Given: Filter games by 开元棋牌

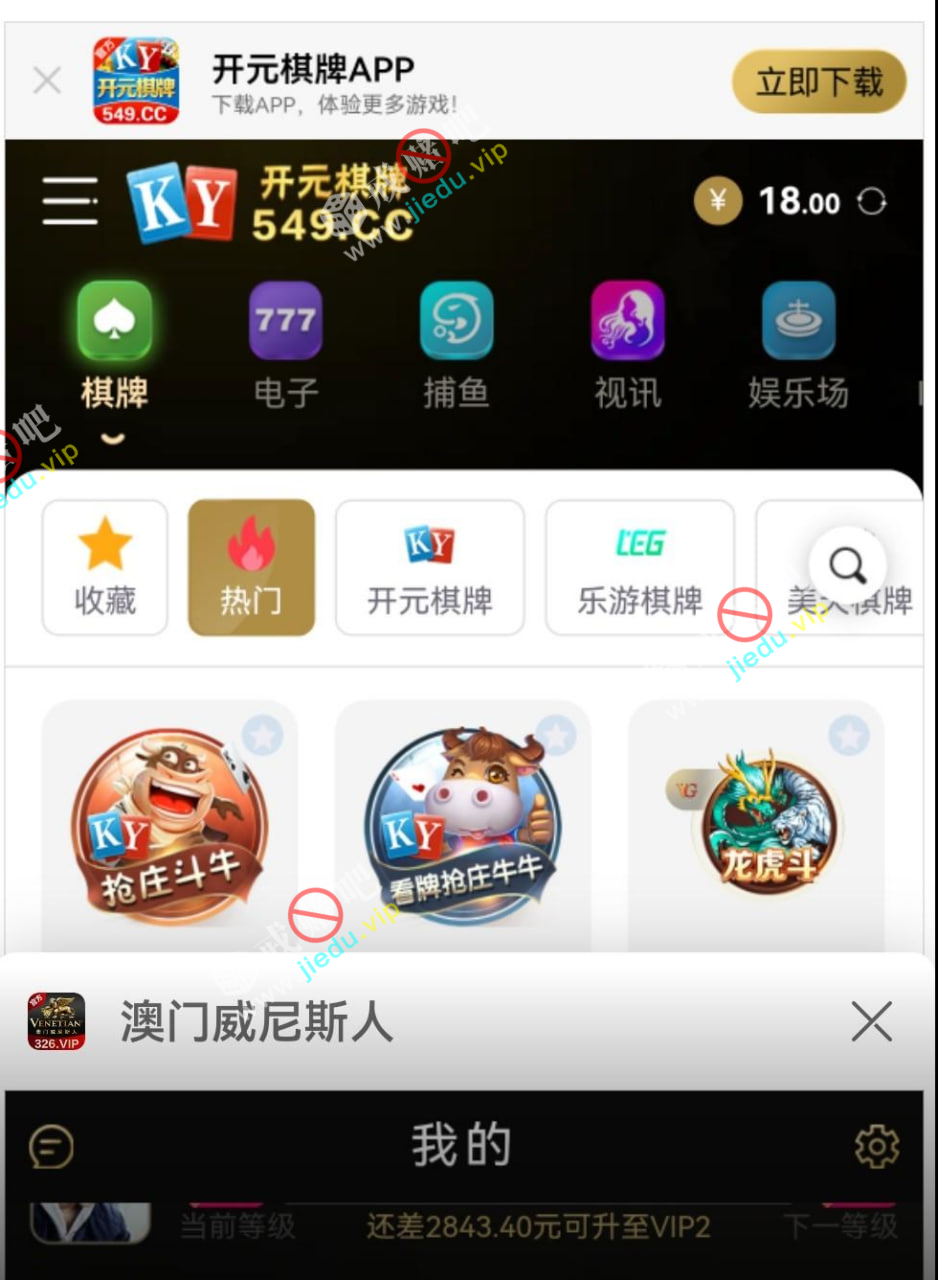Looking at the screenshot, I should 430,568.
